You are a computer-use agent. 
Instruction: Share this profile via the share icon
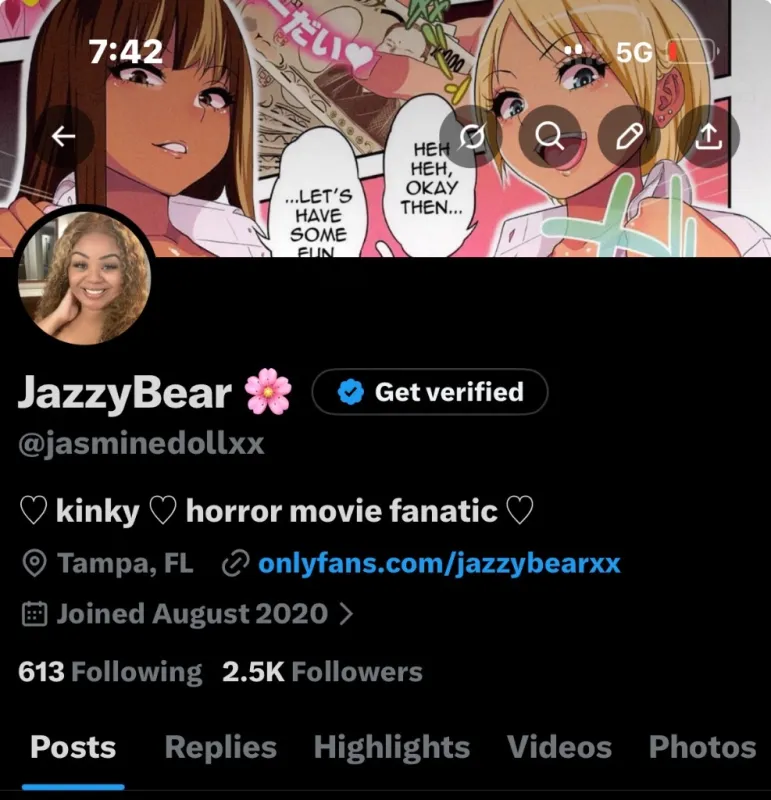[709, 137]
